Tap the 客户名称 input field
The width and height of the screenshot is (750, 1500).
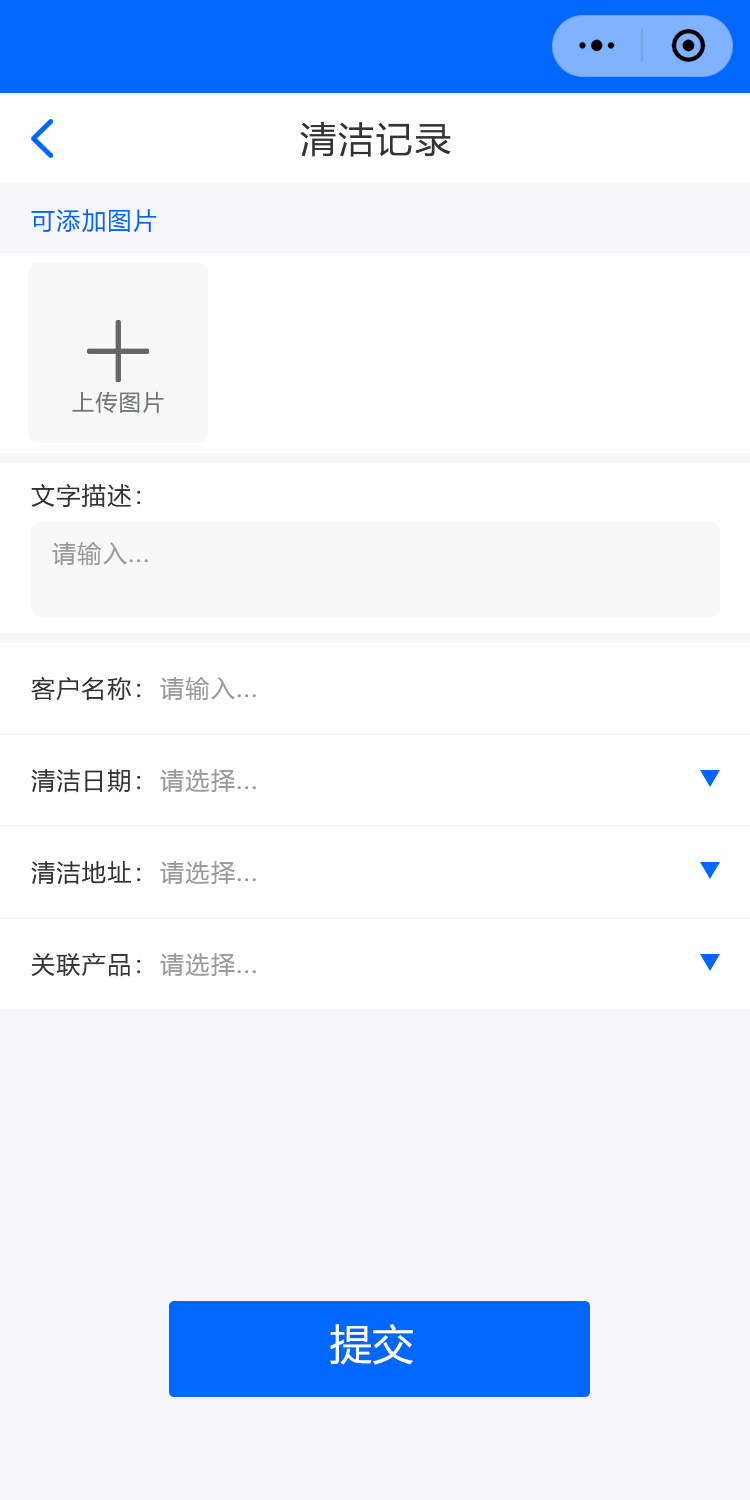click(x=430, y=689)
